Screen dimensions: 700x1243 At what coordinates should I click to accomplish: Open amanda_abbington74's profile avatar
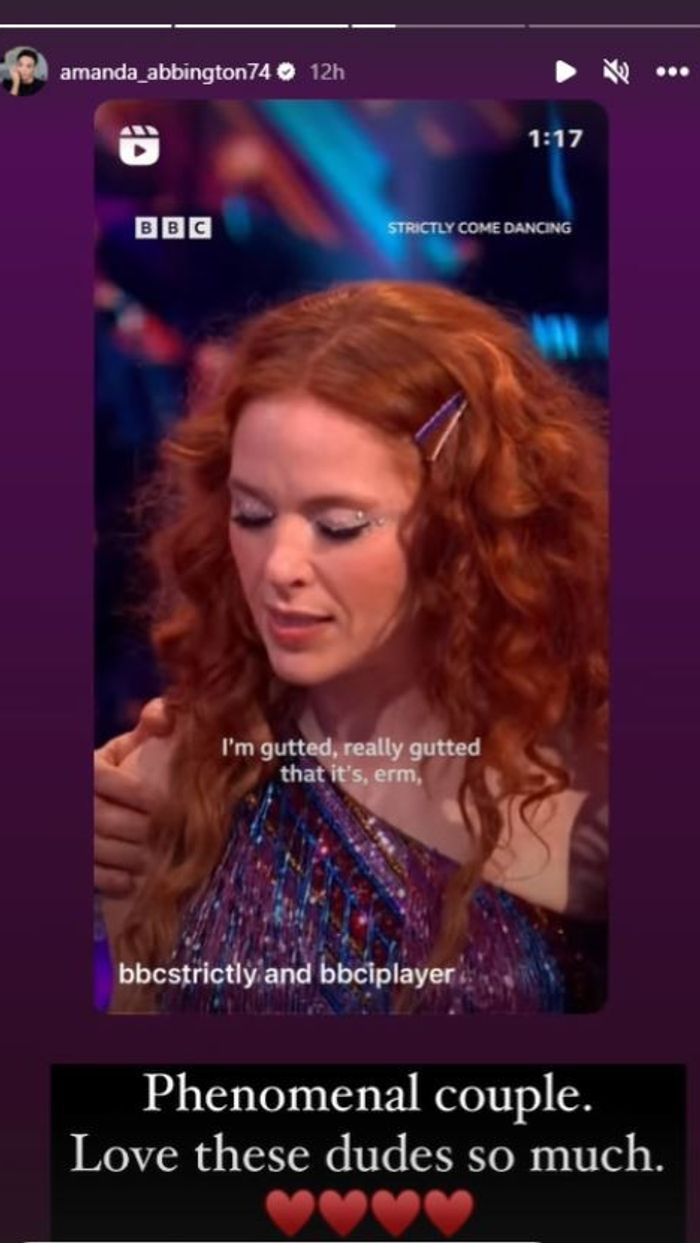point(24,72)
